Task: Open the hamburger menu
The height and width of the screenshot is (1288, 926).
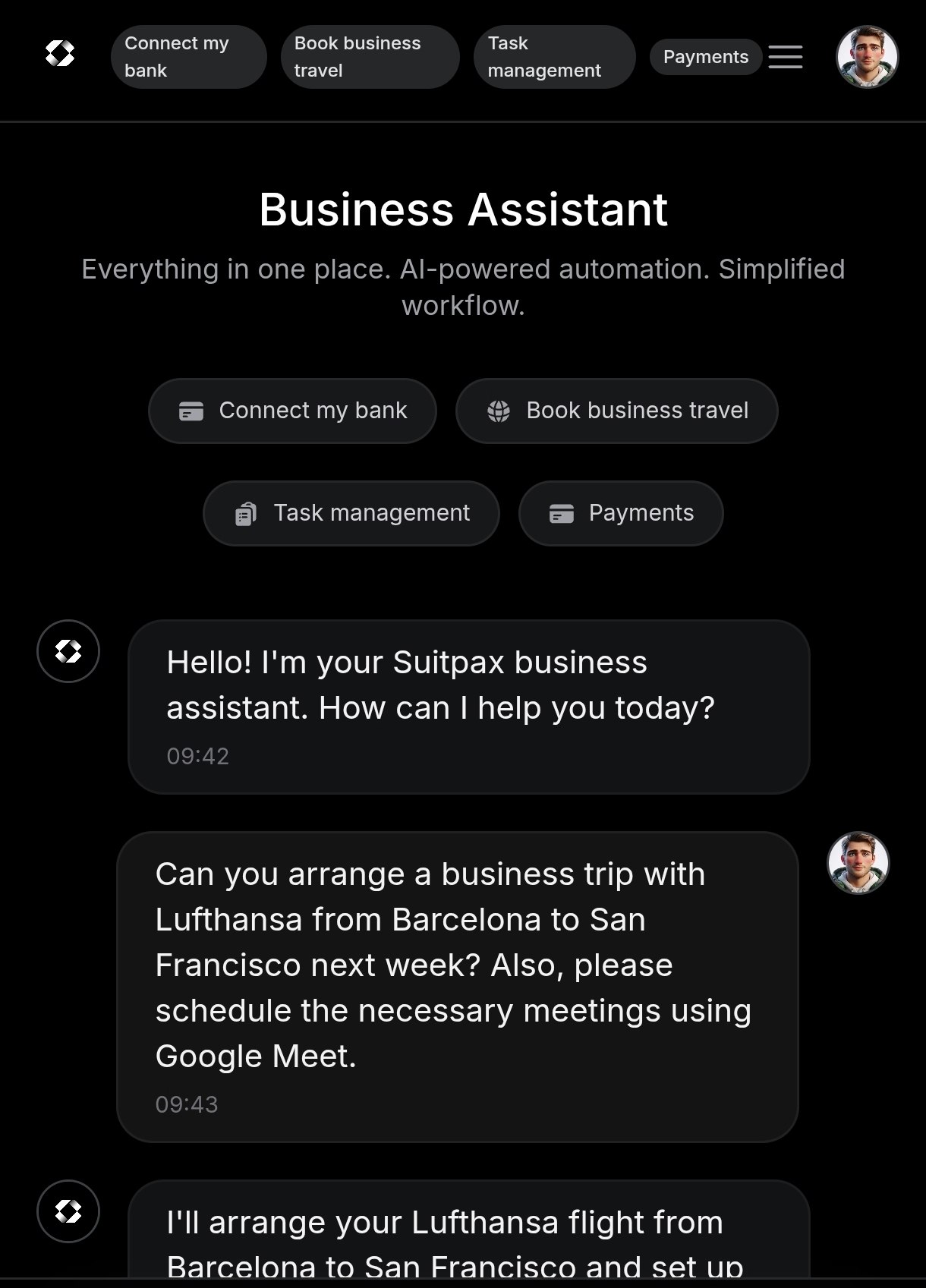Action: (x=785, y=57)
